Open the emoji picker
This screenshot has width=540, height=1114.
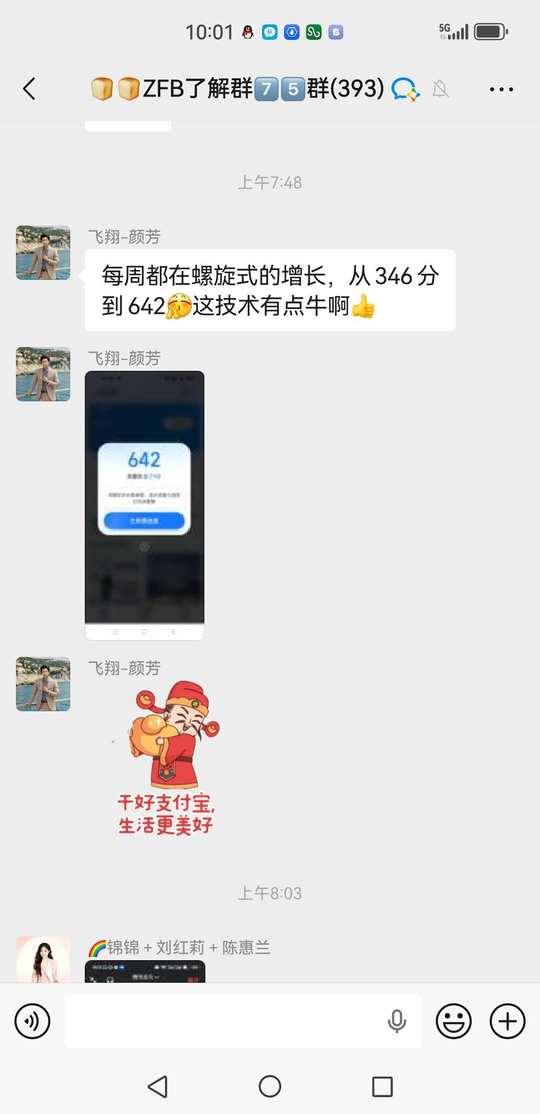pyautogui.click(x=453, y=1022)
